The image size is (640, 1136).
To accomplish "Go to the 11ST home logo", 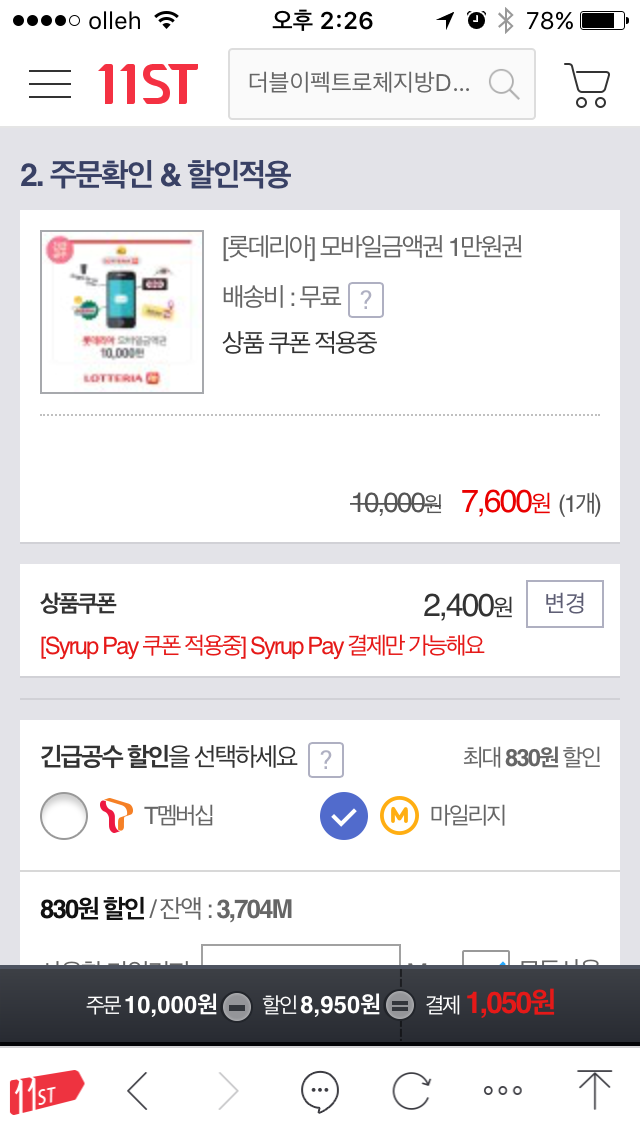I will tap(148, 84).
